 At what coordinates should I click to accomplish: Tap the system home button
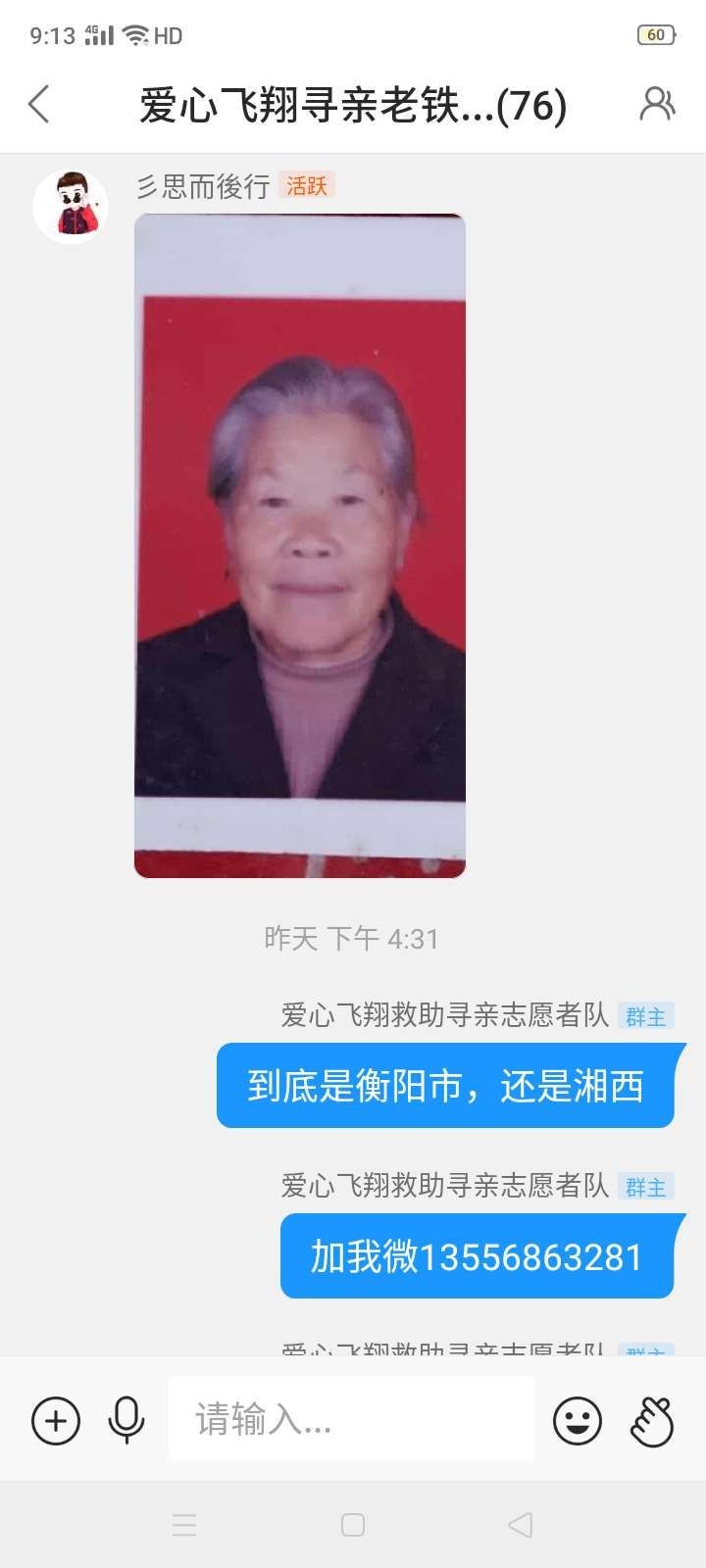tap(353, 1525)
